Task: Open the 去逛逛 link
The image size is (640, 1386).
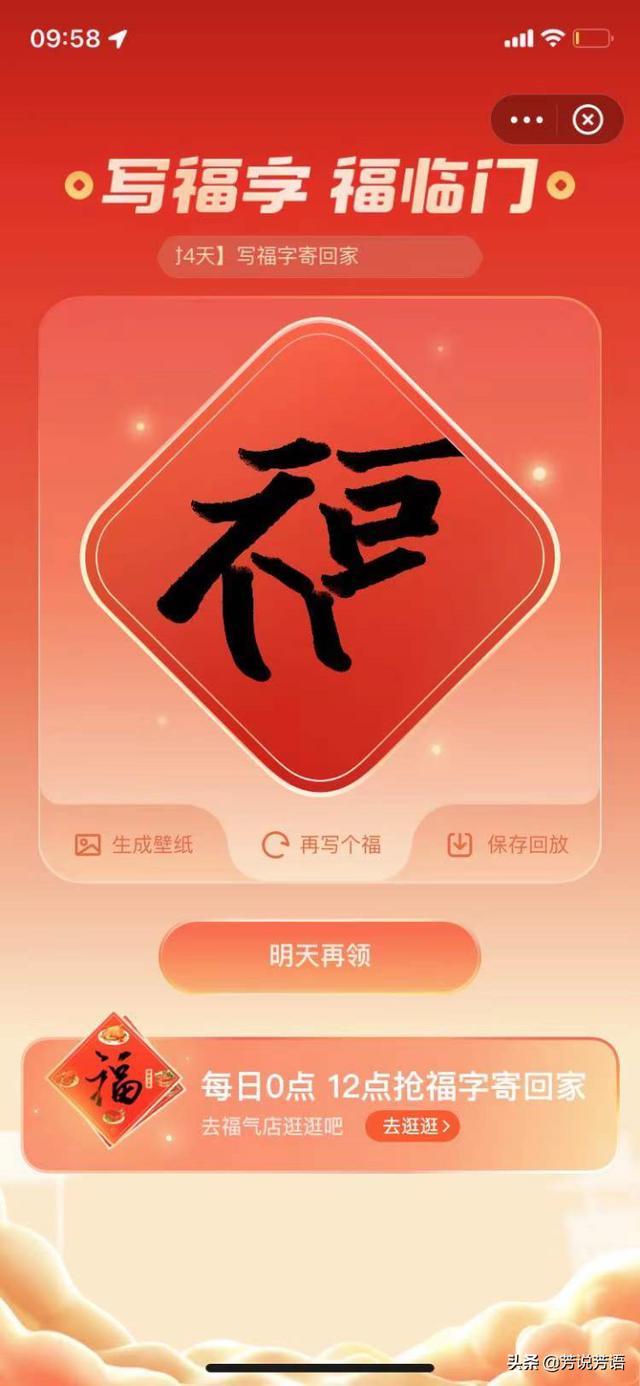Action: [412, 1126]
